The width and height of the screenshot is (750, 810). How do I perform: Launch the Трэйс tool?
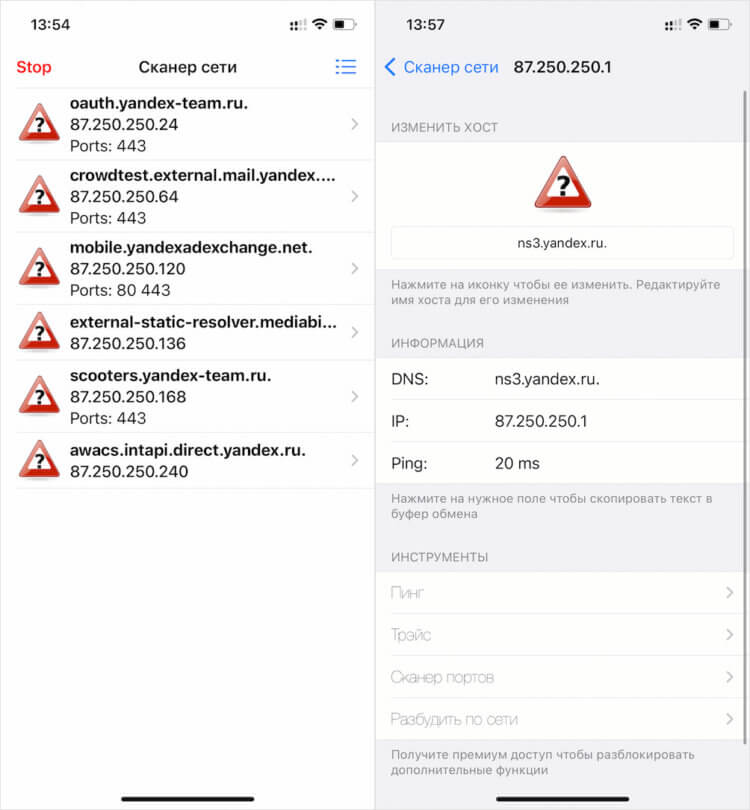point(562,635)
